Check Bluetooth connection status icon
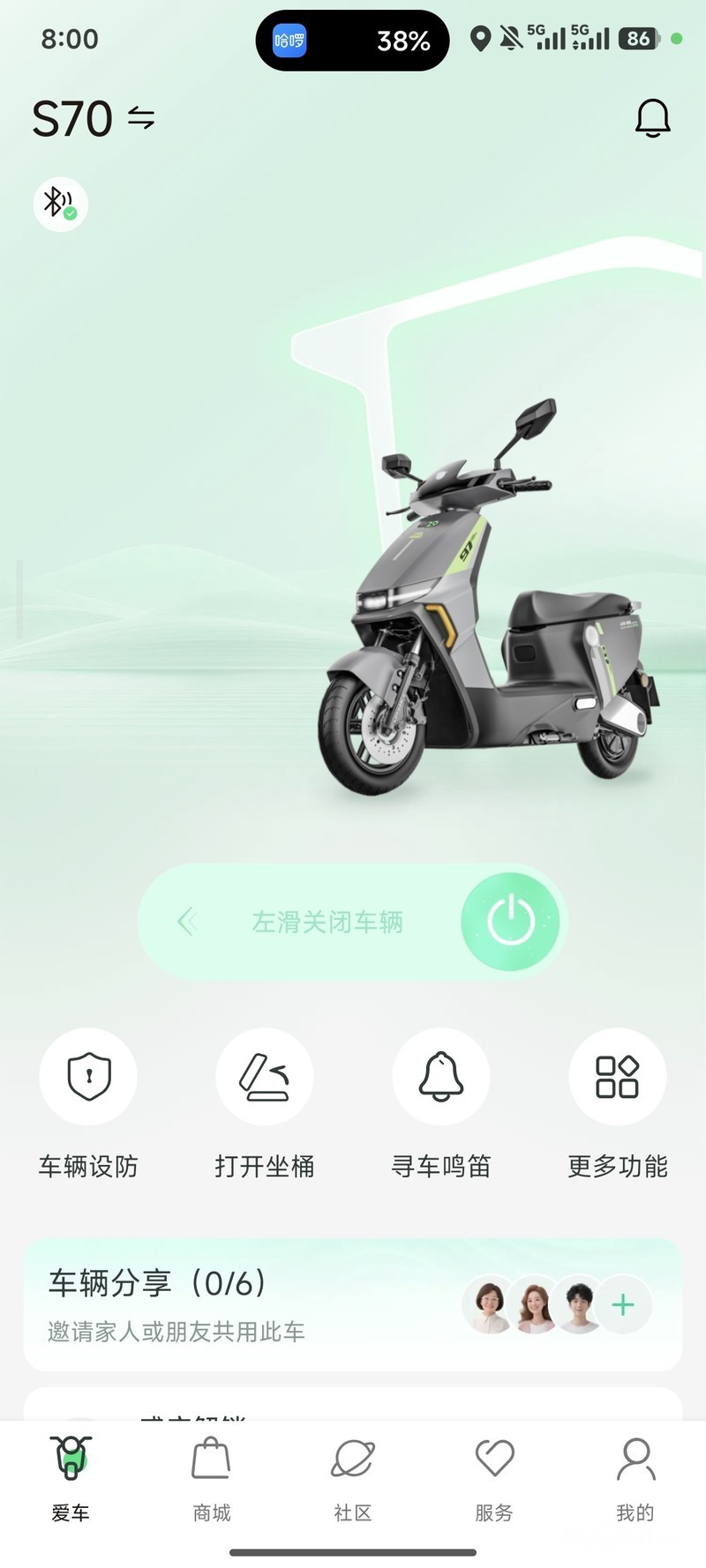Screen dimensions: 706x1568 60,204
